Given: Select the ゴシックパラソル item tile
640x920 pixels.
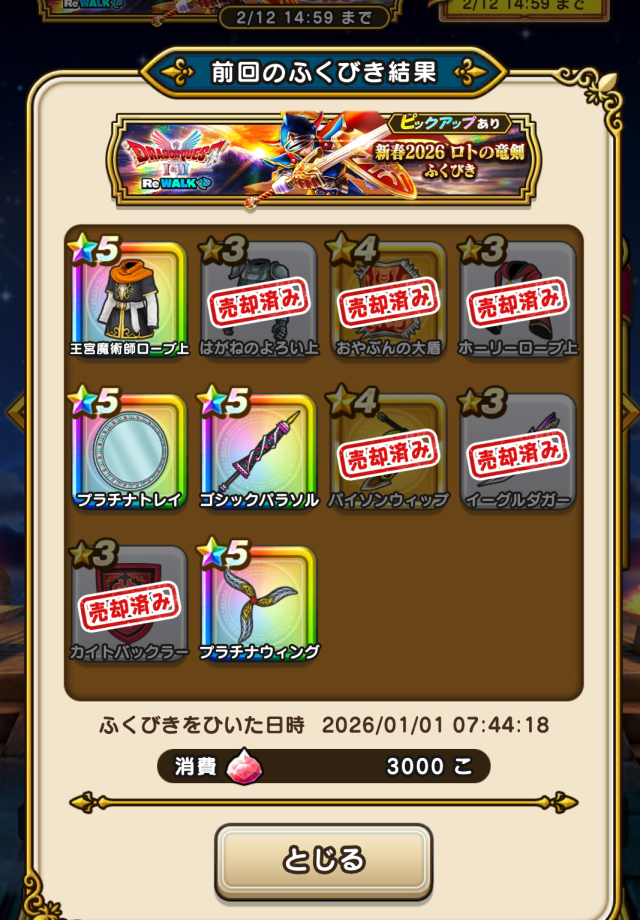Looking at the screenshot, I should (x=259, y=451).
